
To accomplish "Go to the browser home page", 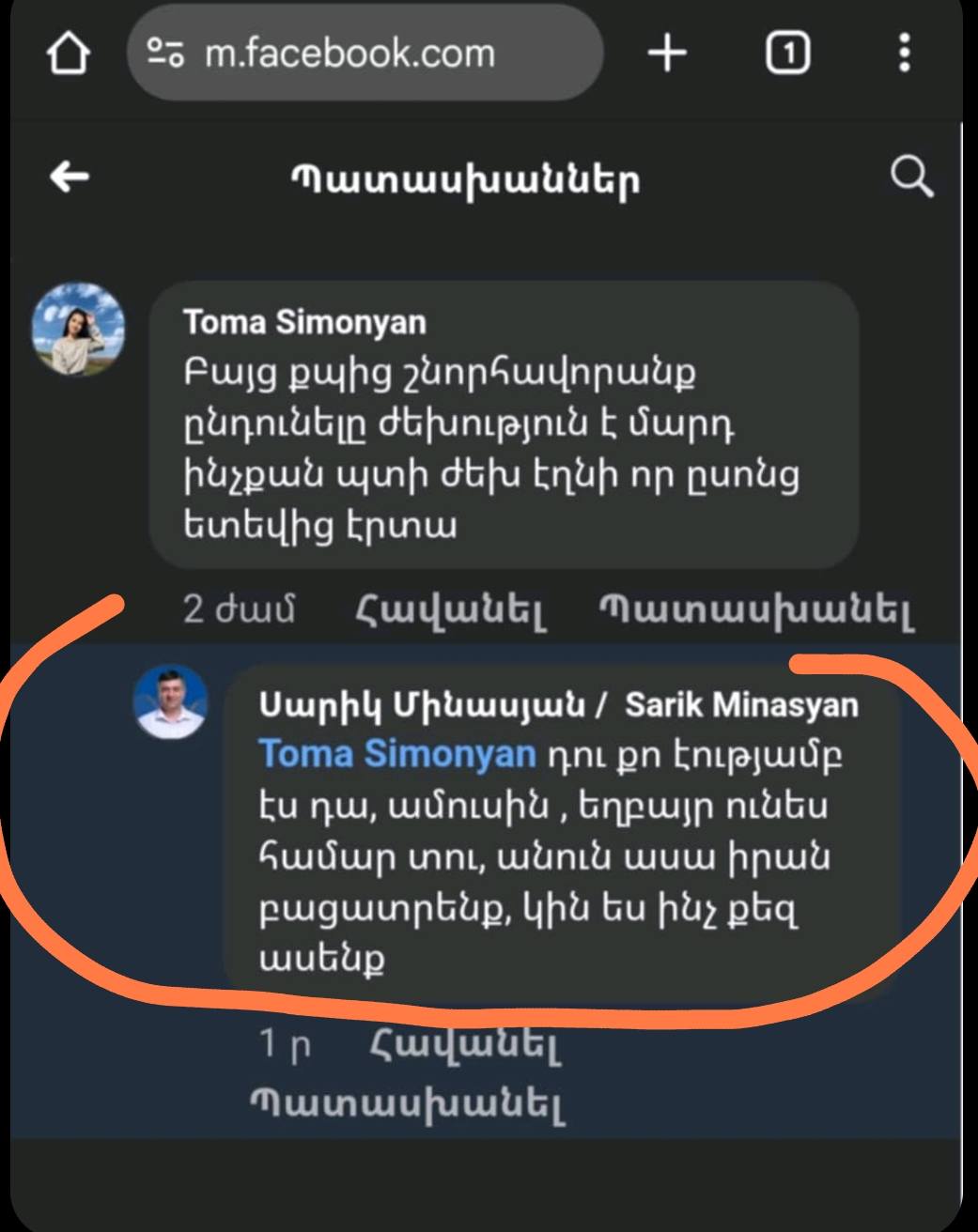I will (x=68, y=54).
